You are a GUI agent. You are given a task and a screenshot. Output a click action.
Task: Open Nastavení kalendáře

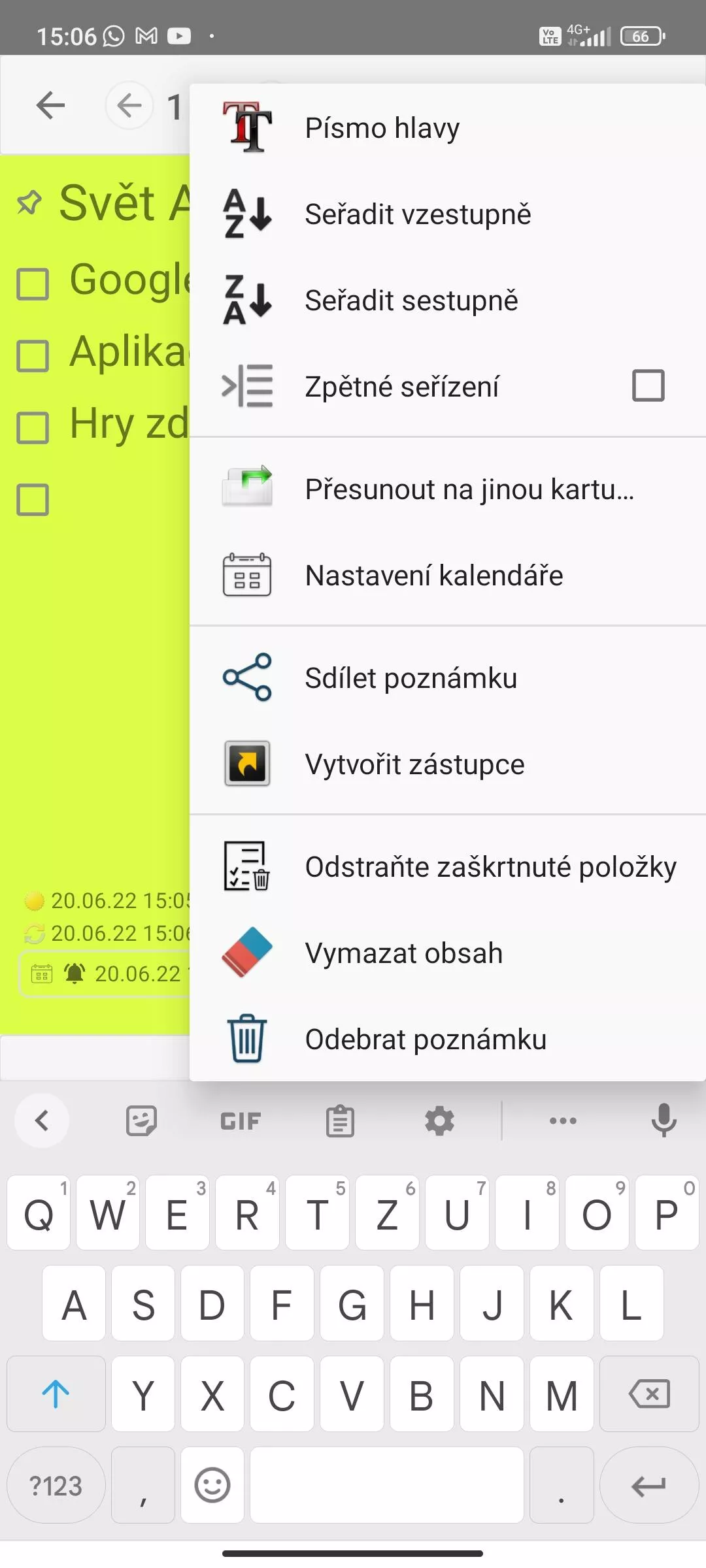pyautogui.click(x=447, y=575)
